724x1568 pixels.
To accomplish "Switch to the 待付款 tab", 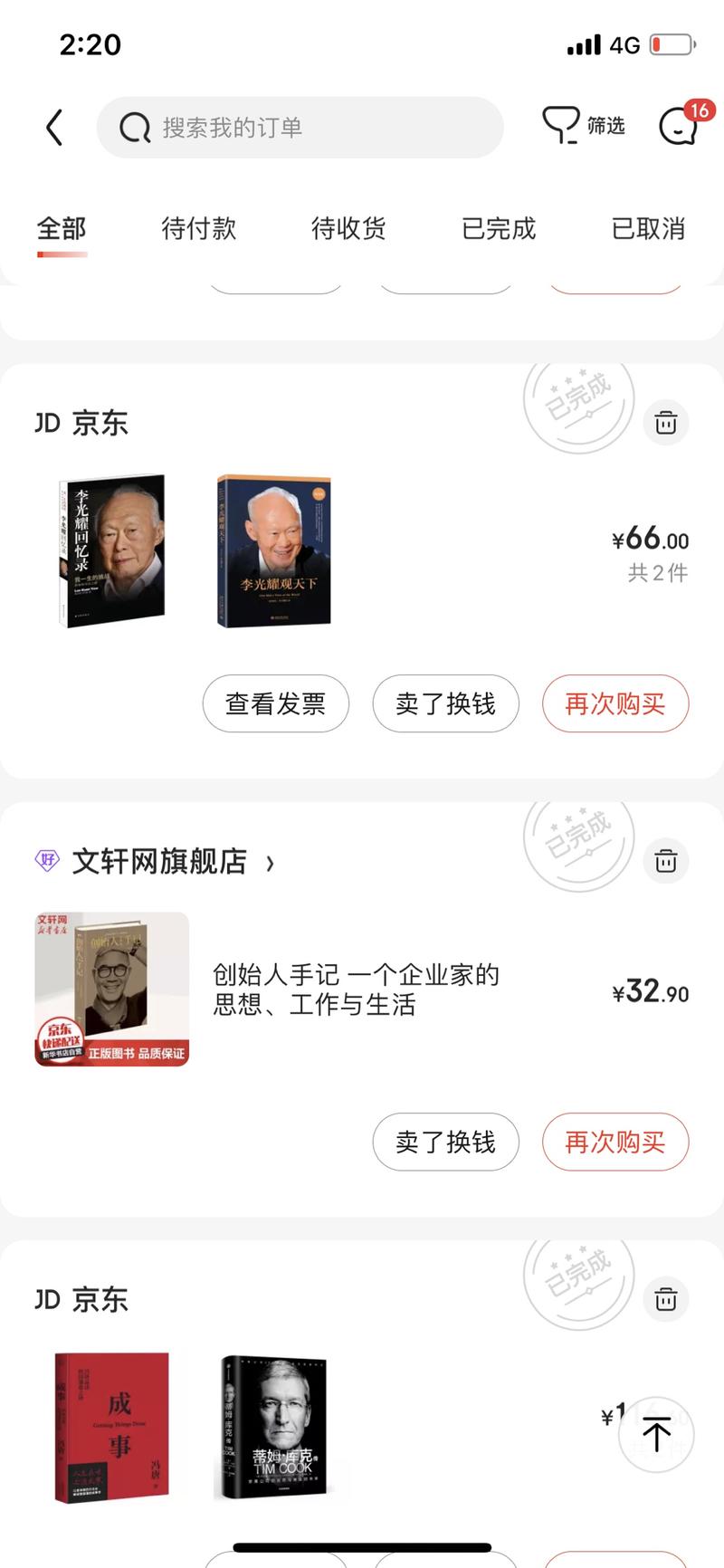I will click(199, 229).
